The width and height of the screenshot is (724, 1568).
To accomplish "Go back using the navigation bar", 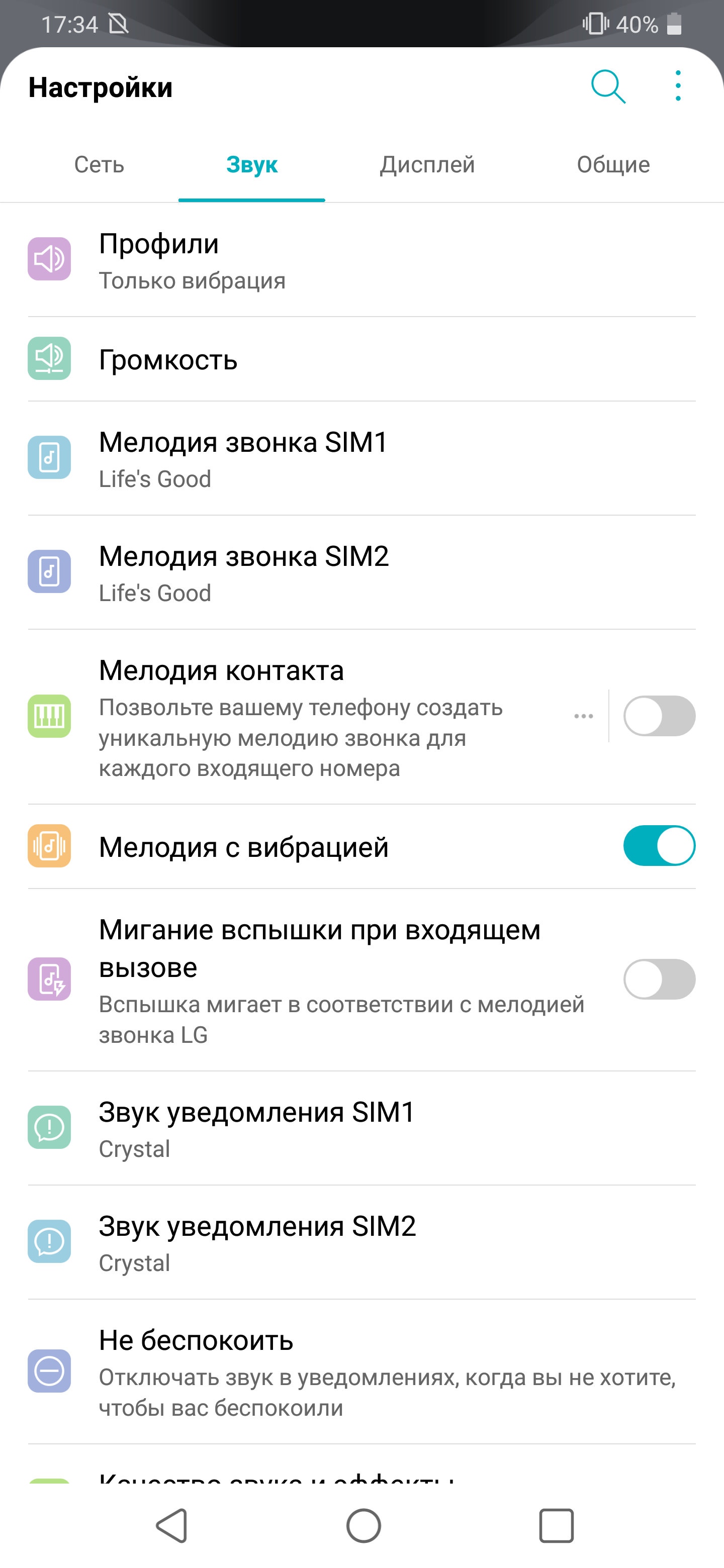I will click(x=172, y=1525).
